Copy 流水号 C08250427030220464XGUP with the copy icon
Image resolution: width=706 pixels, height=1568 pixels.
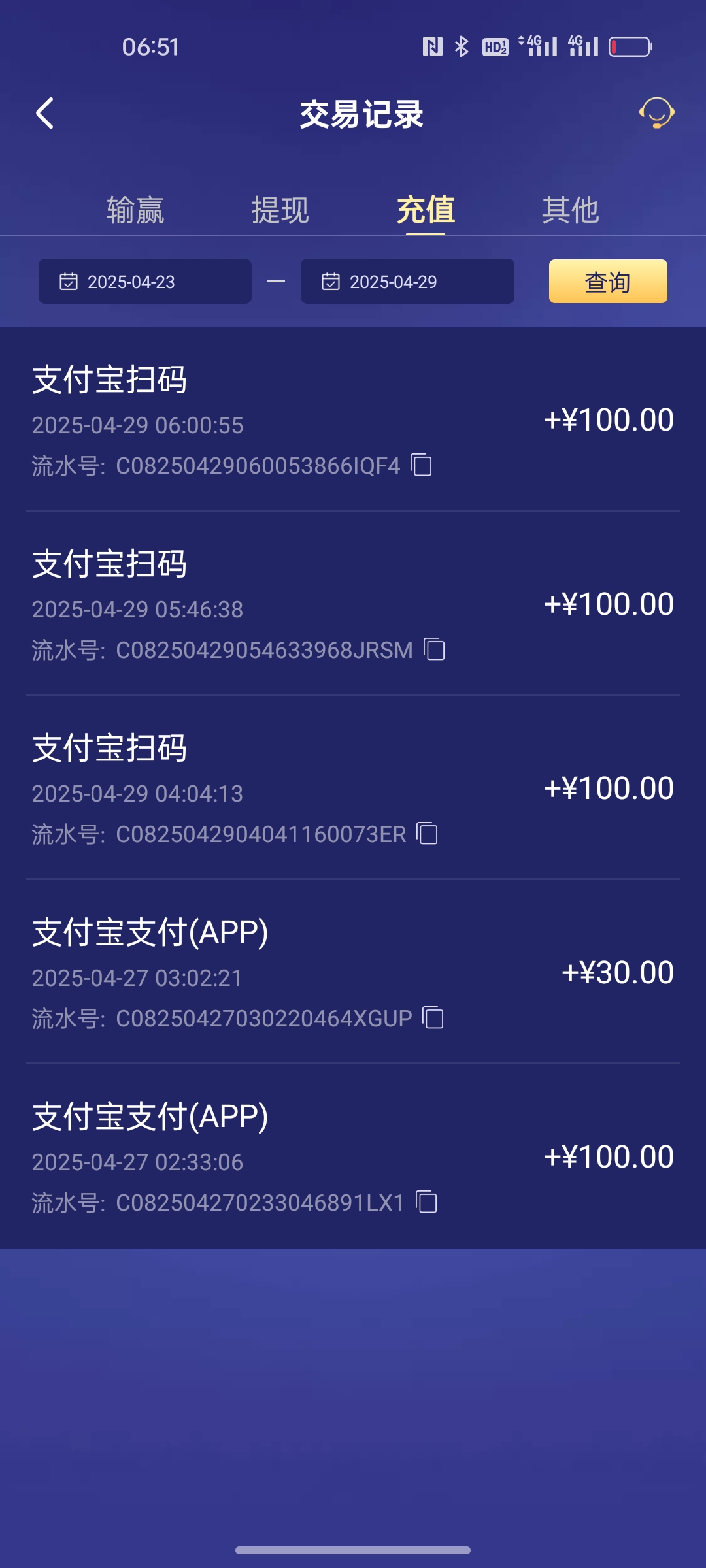click(x=433, y=1017)
